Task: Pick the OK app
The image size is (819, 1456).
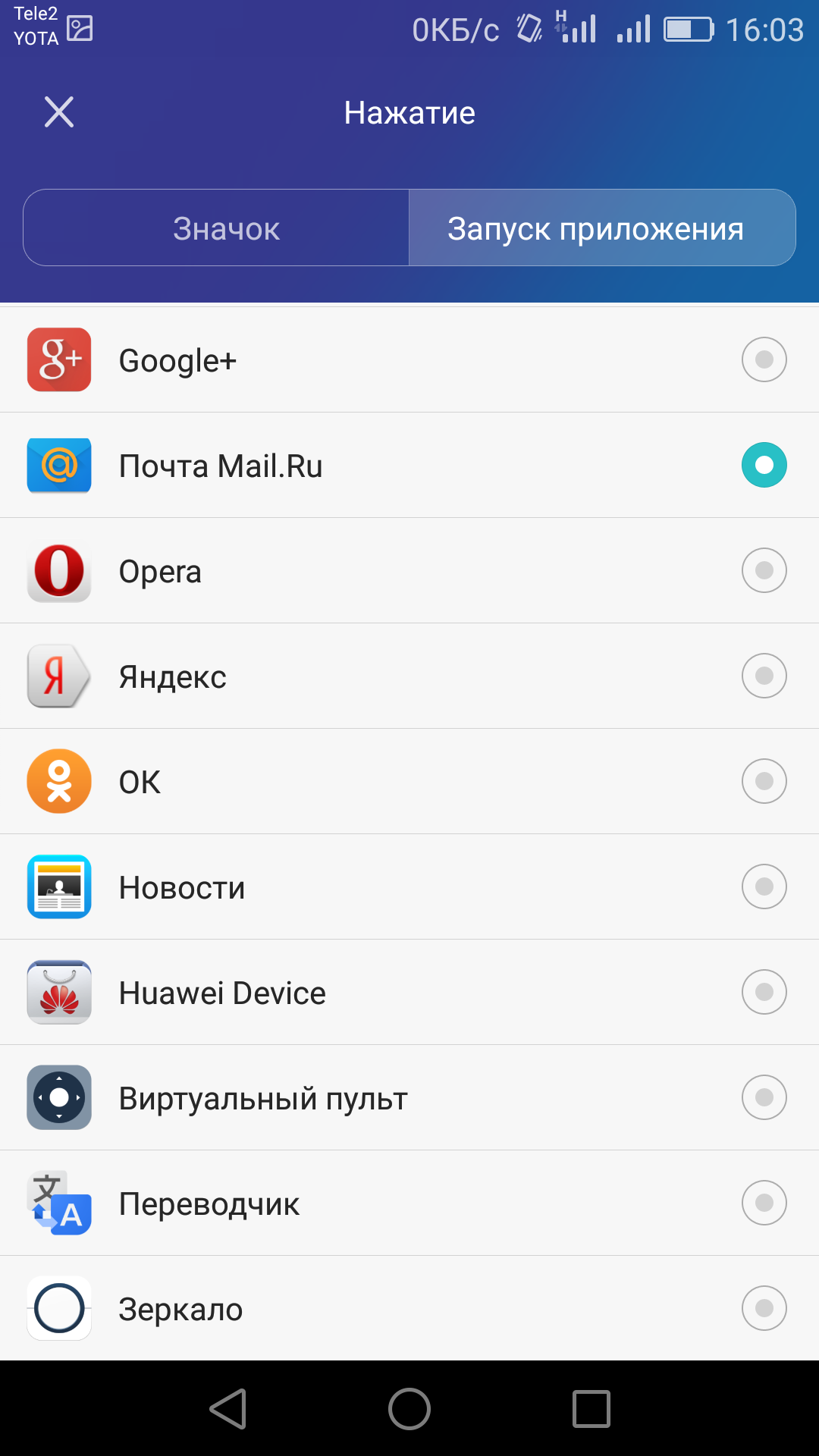Action: coord(764,781)
